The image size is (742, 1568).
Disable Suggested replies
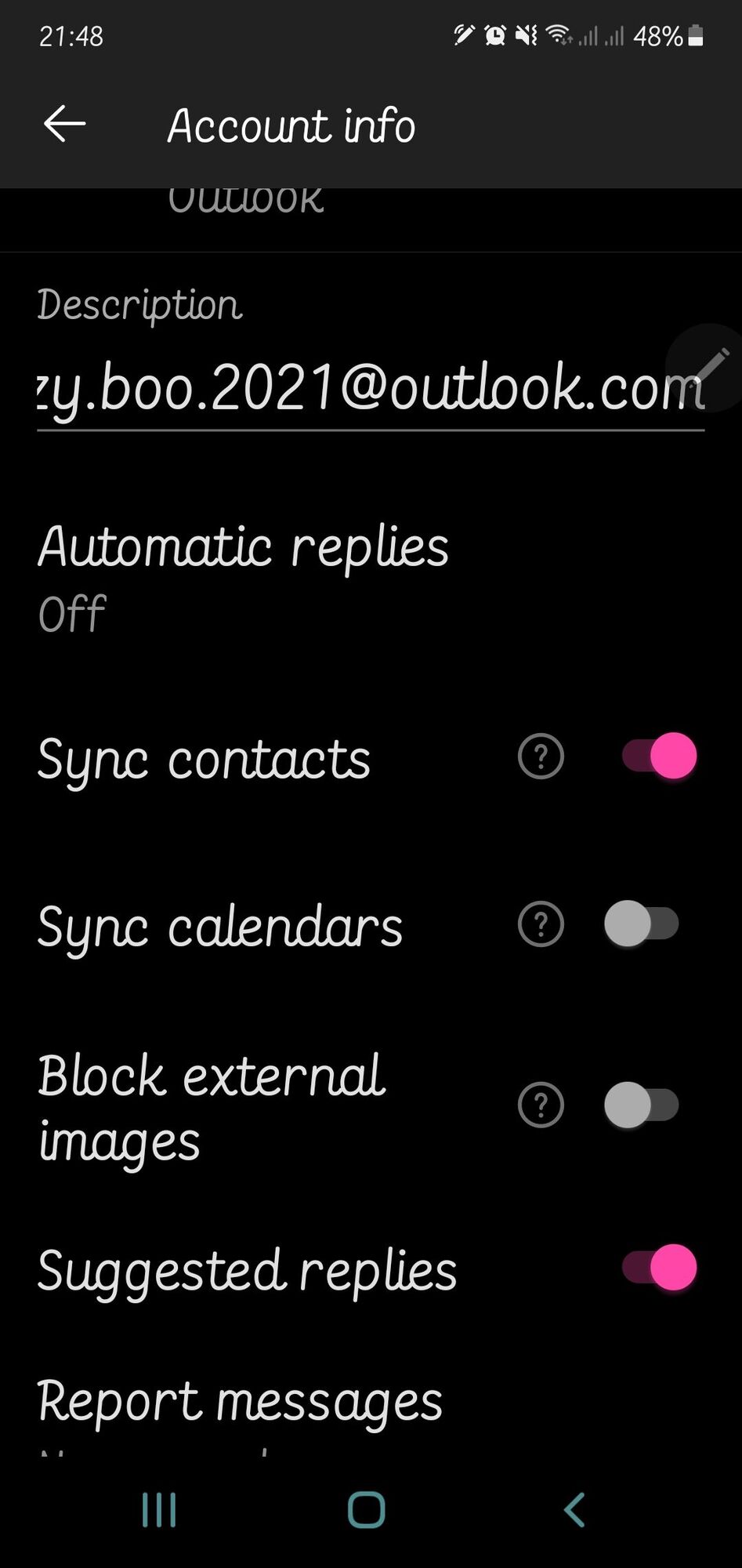pyautogui.click(x=659, y=1268)
